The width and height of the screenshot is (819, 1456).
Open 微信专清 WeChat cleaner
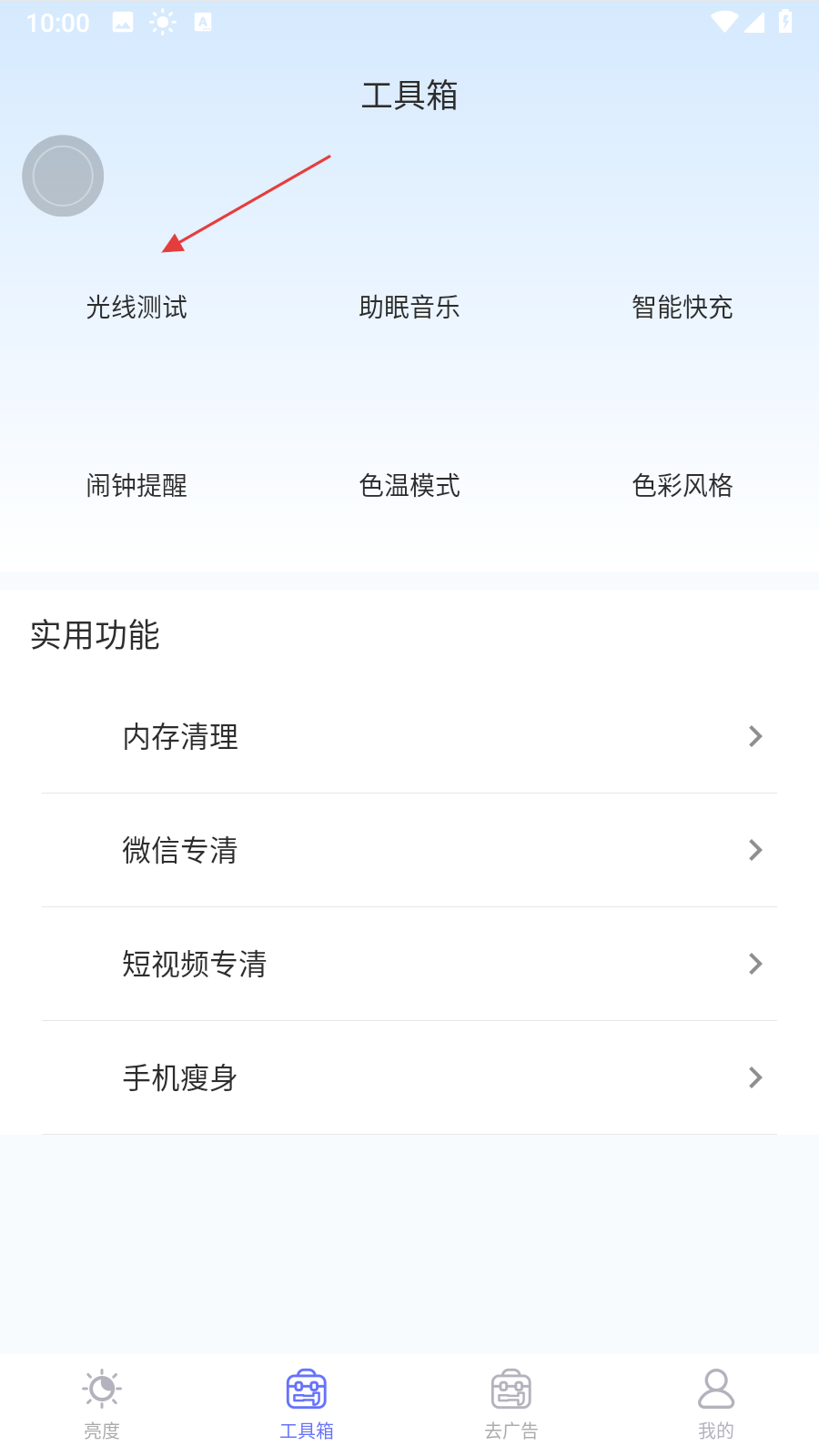pyautogui.click(x=409, y=850)
